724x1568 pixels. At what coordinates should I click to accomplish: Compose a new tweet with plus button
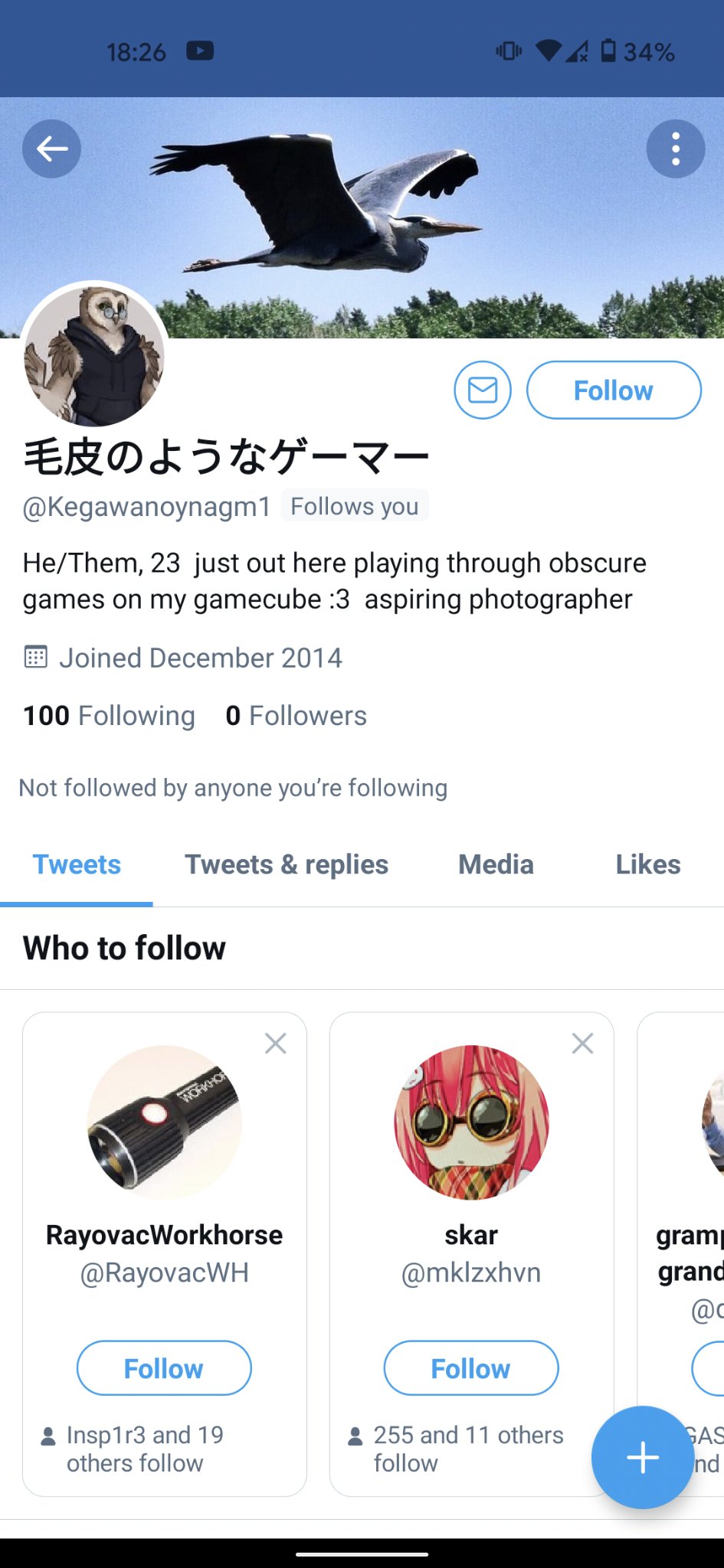click(x=642, y=1457)
